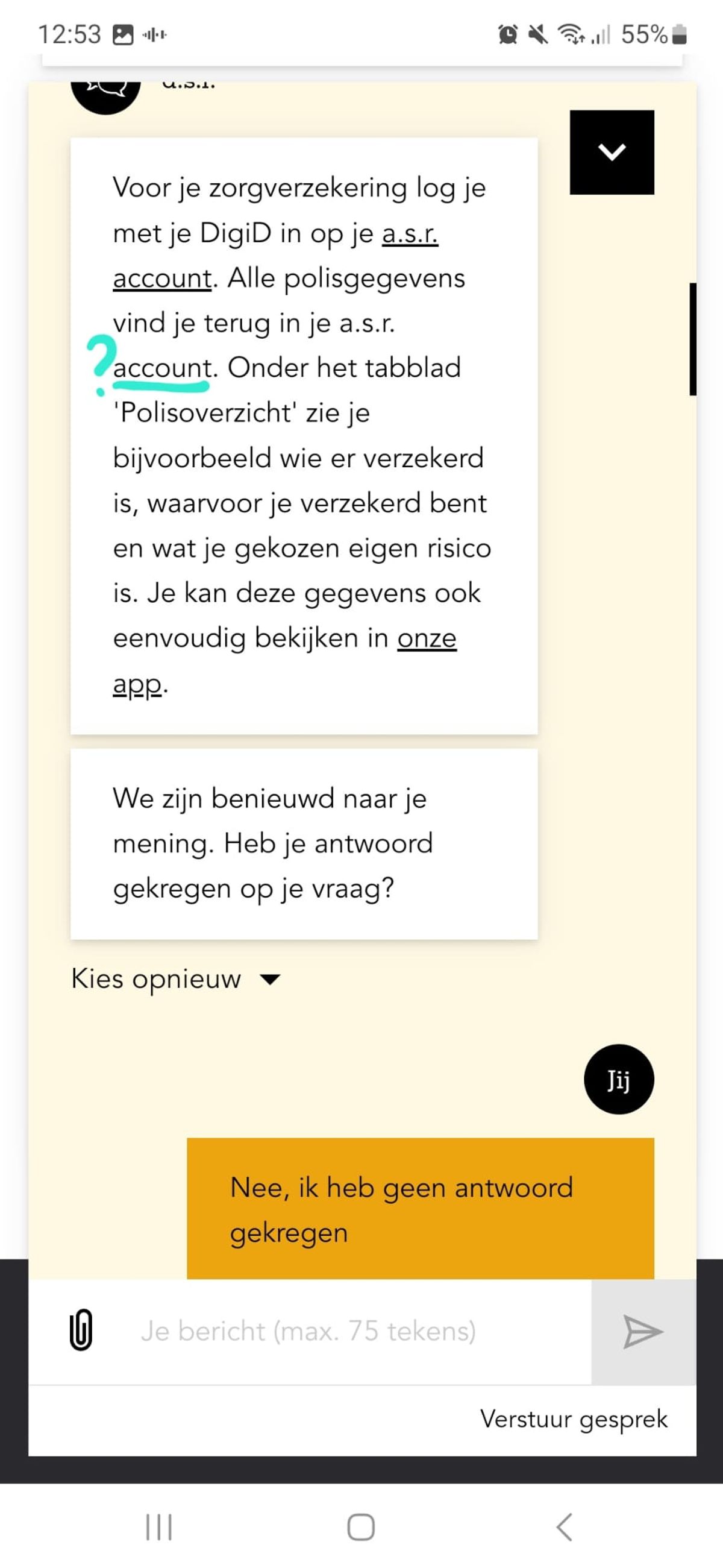
Task: Minimize the chat with the chevron button
Action: coord(612,152)
